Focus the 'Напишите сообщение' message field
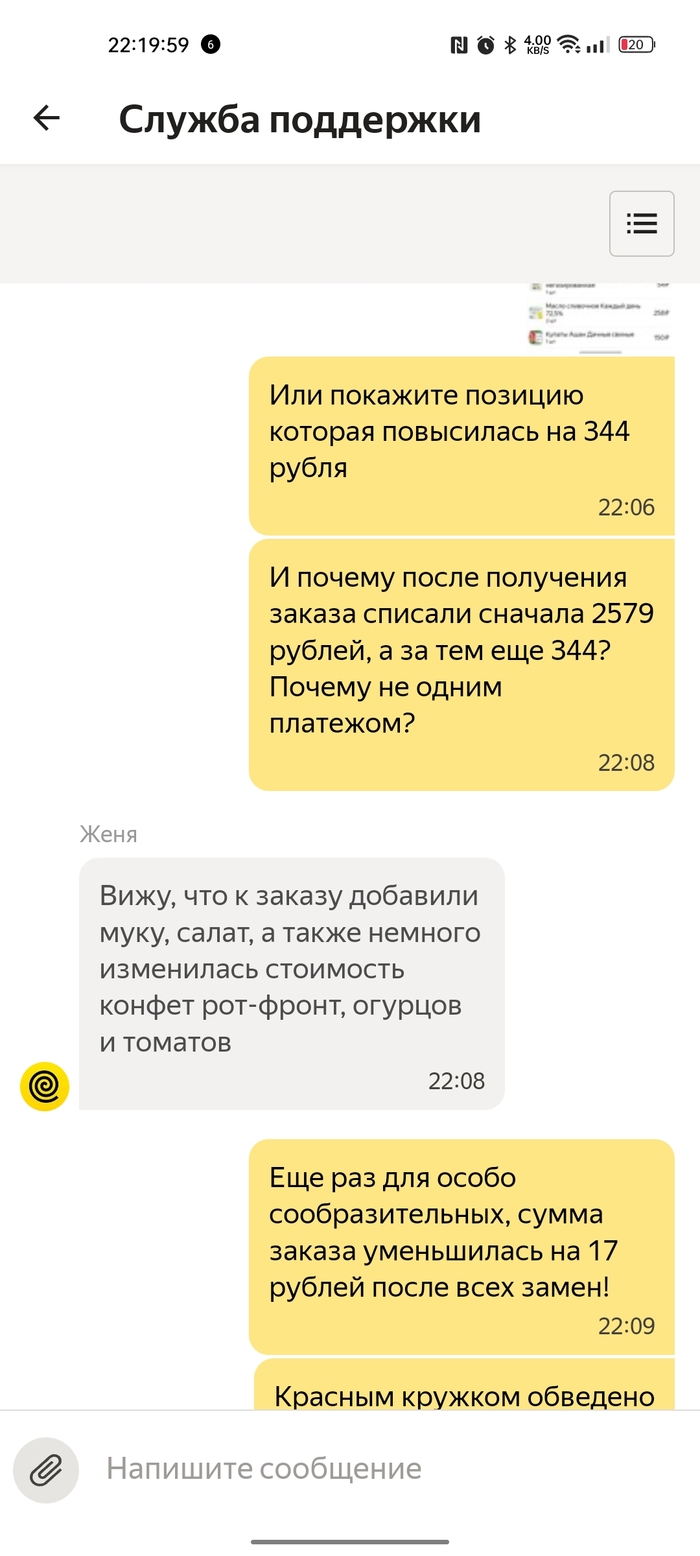The width and height of the screenshot is (700, 1556). tap(380, 1468)
